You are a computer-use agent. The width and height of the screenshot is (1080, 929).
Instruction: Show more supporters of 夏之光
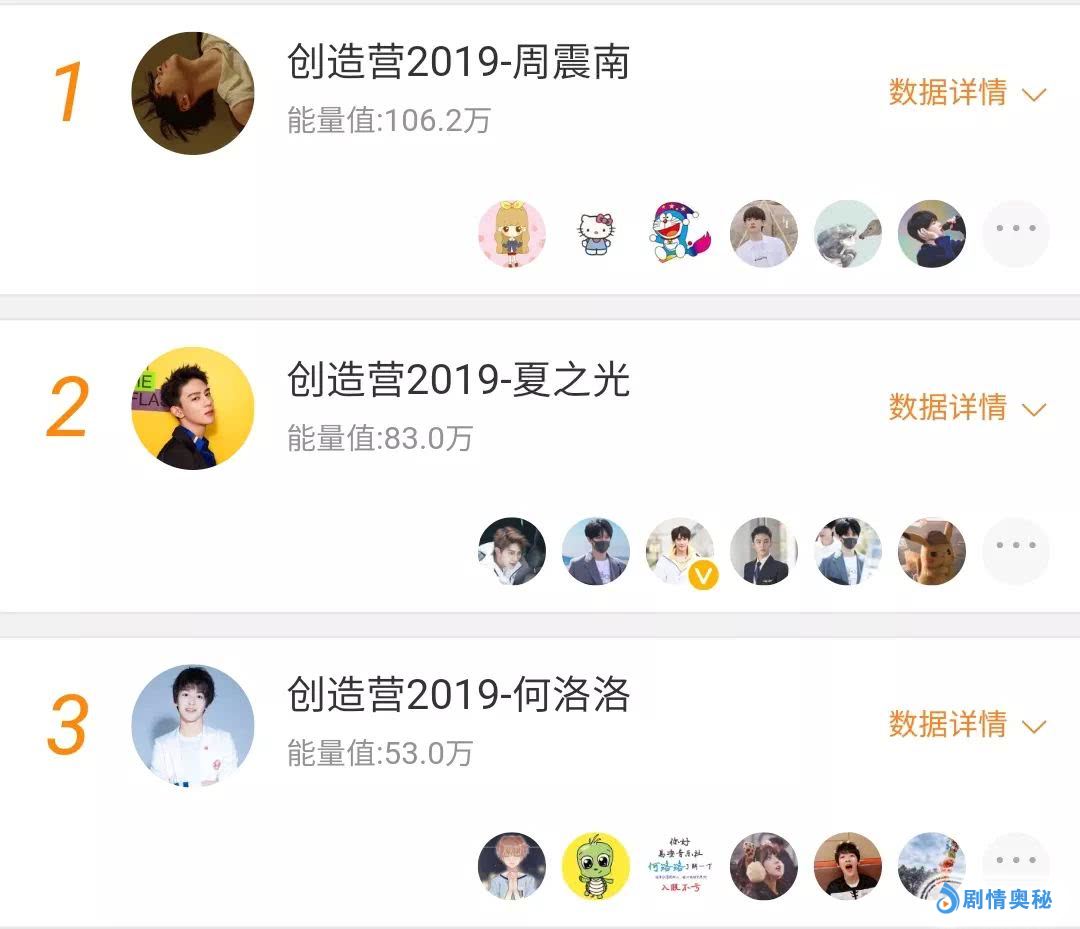coord(1015,550)
